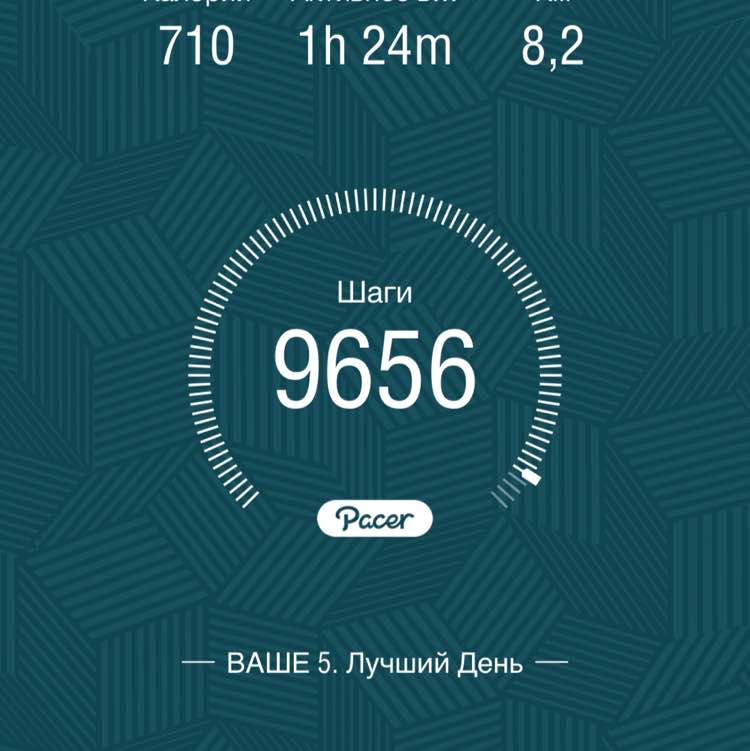Tap the Калории header to switch units
The height and width of the screenshot is (751, 750).
click(x=198, y=6)
